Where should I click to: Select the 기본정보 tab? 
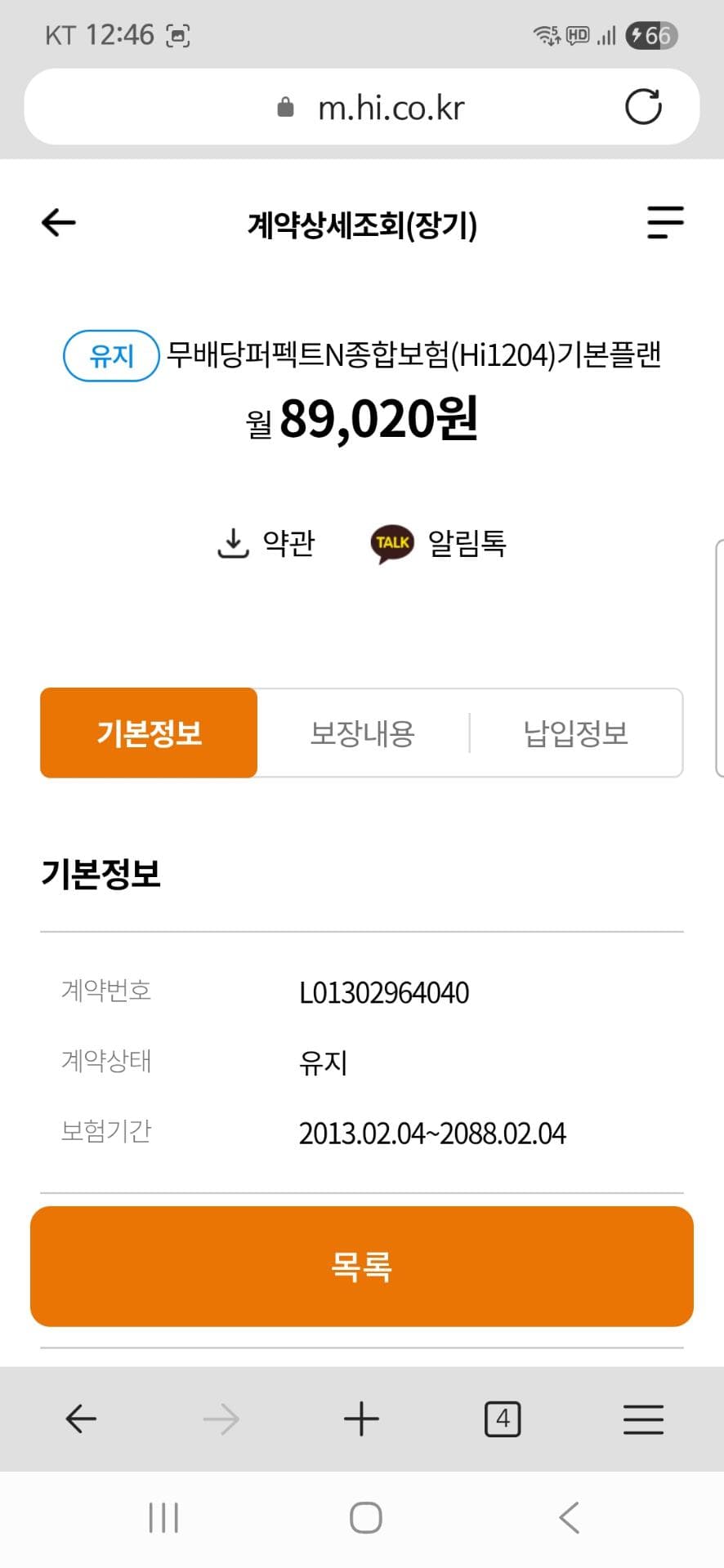149,733
